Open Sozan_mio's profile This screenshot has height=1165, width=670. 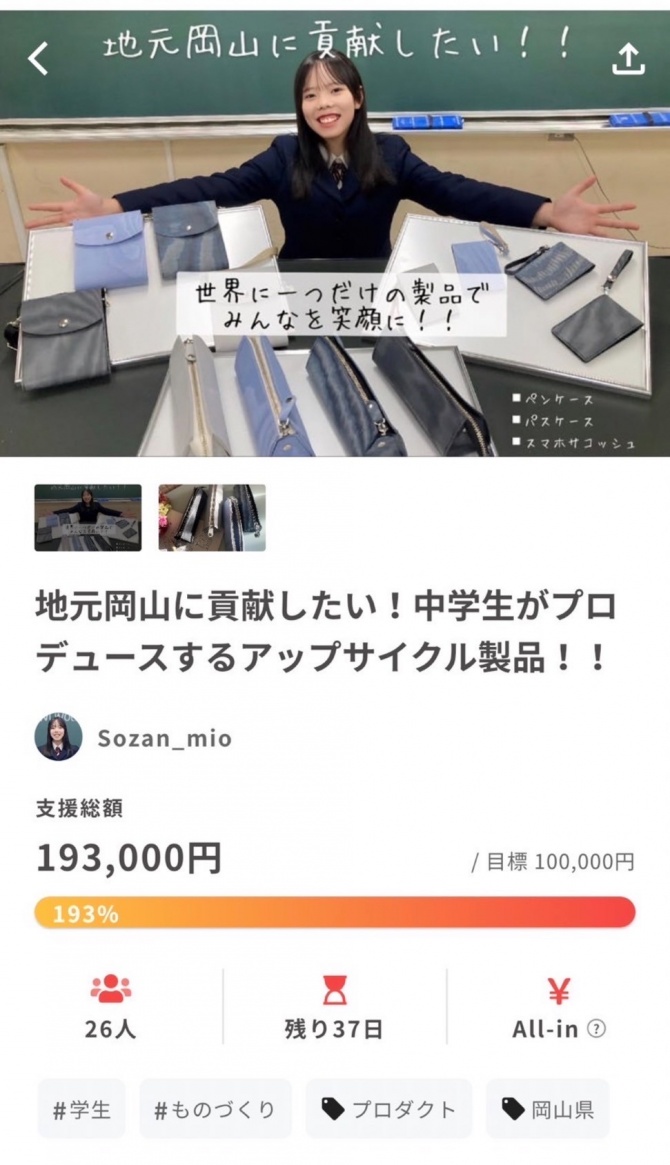tap(164, 738)
